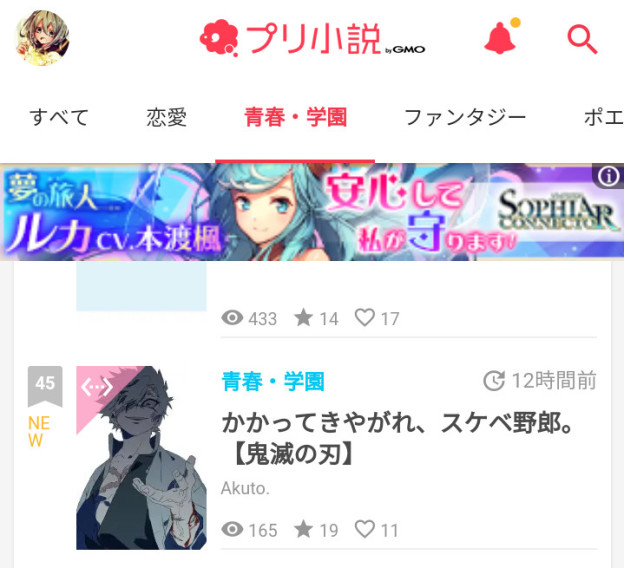The width and height of the screenshot is (624, 568).
Task: Switch to the ファンタジー tab
Action: coord(465,117)
